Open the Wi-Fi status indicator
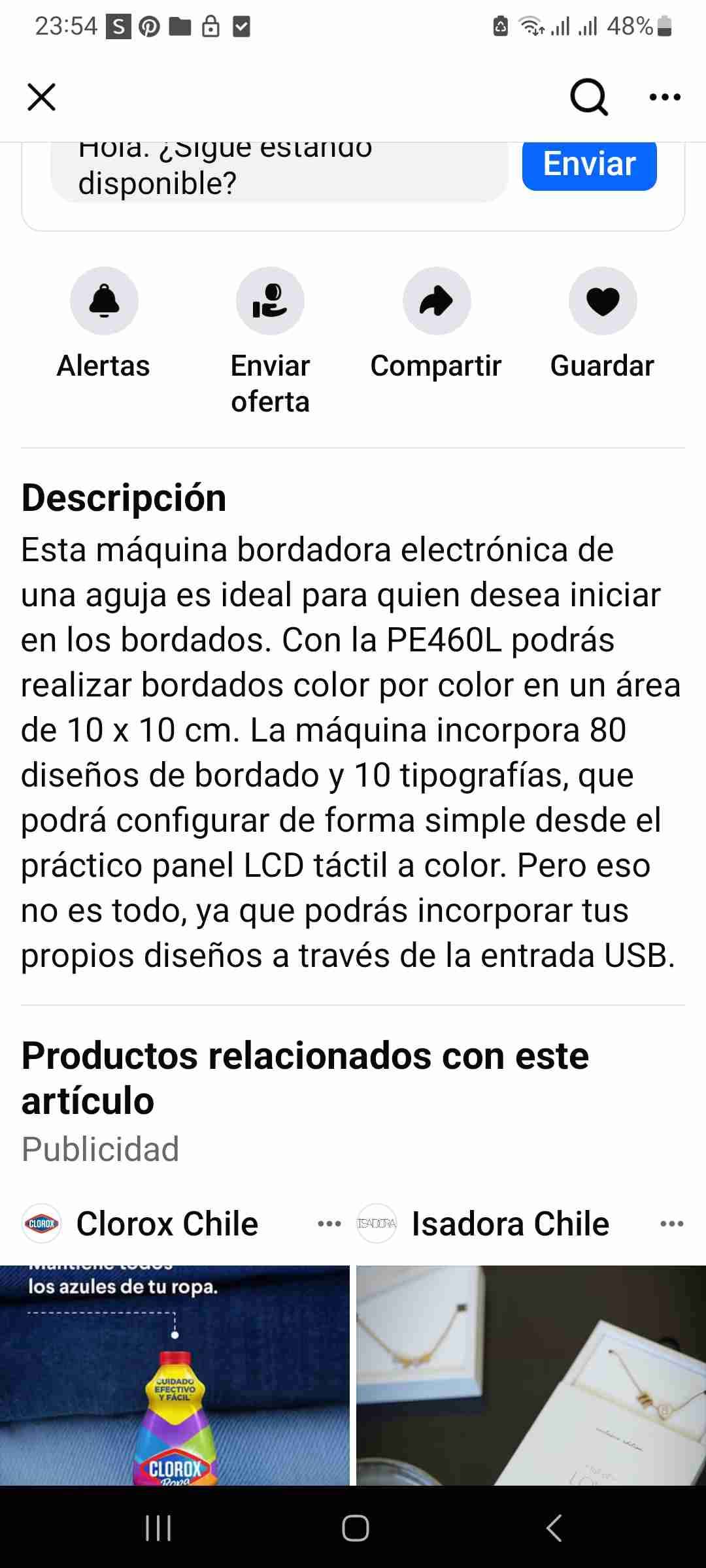Viewport: 706px width, 1568px height. coord(531,27)
